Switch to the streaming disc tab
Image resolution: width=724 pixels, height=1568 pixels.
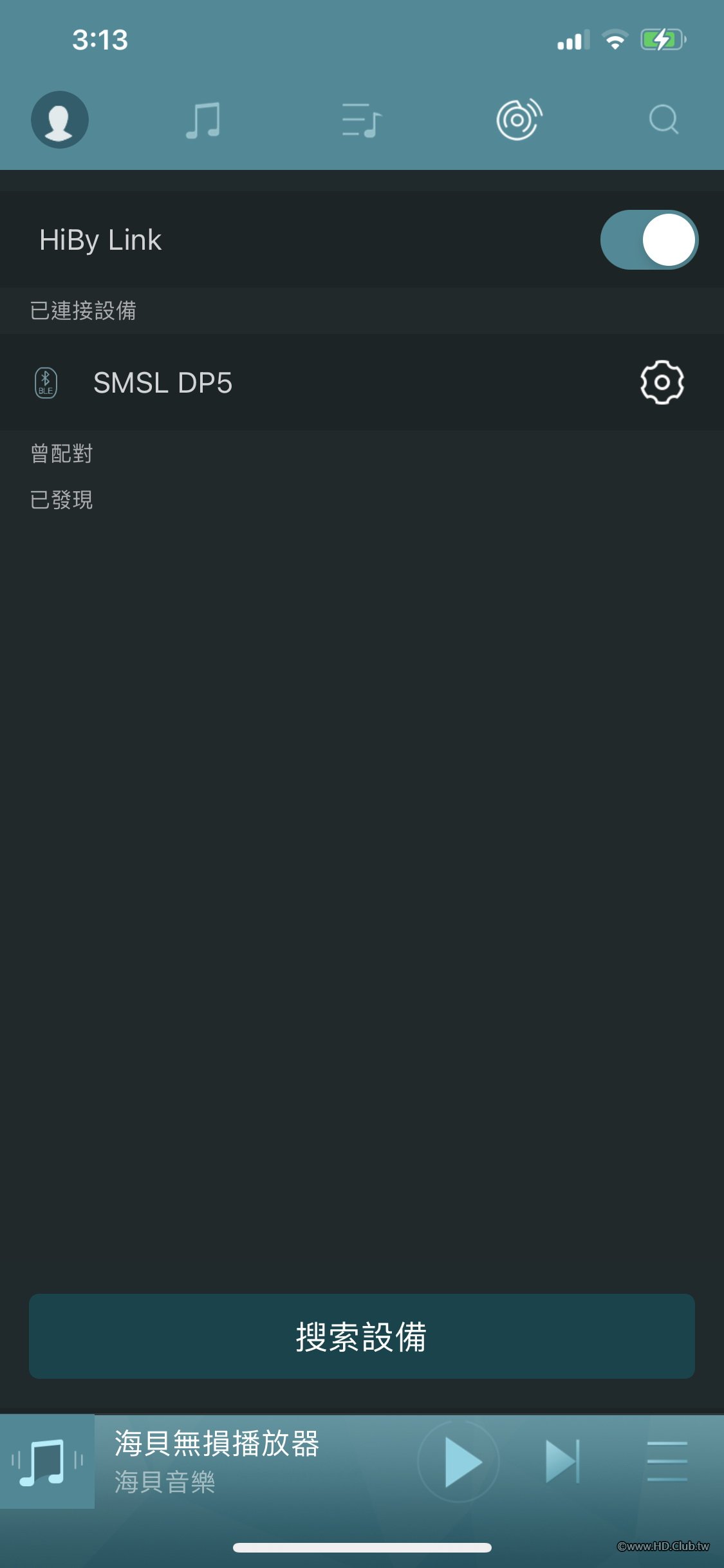(x=519, y=120)
